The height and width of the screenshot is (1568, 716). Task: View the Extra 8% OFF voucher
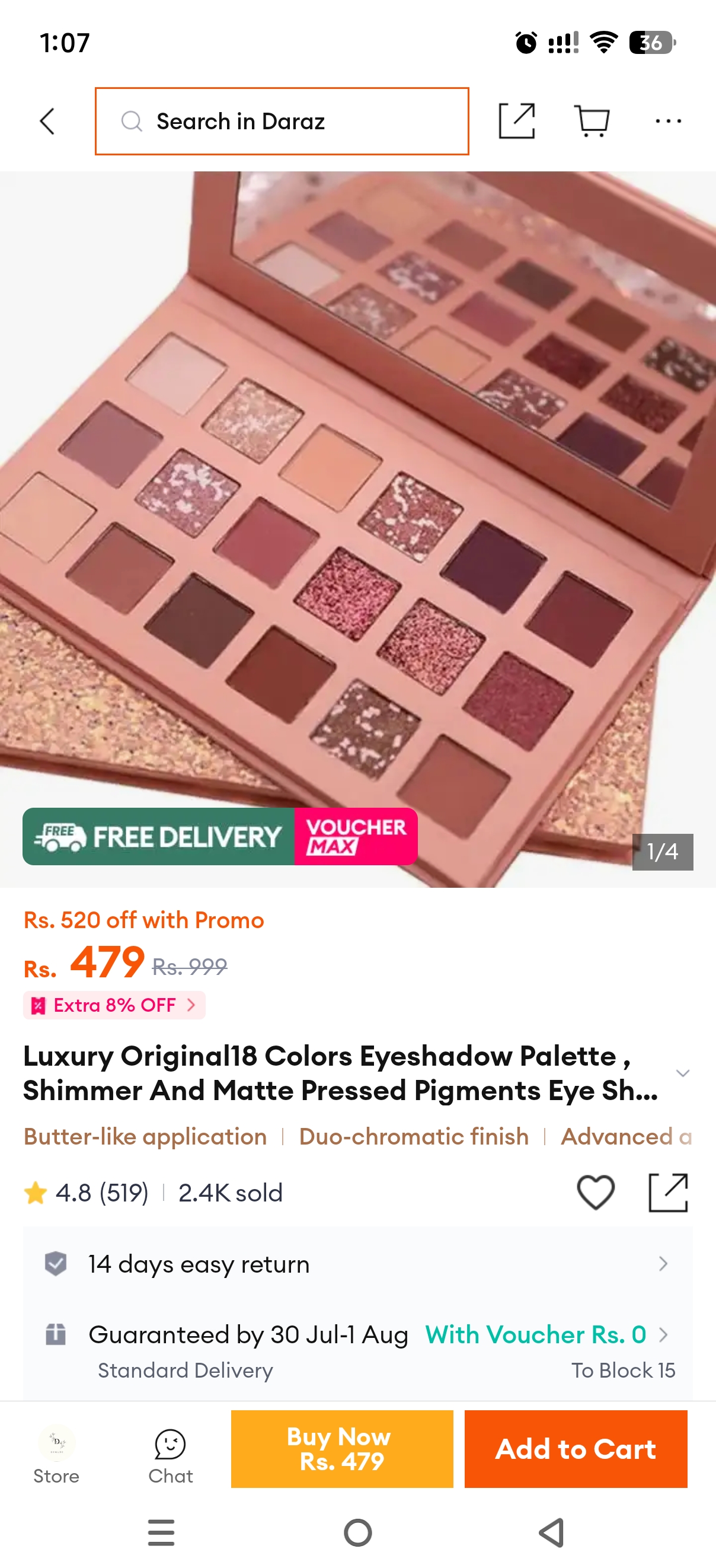coord(114,1005)
